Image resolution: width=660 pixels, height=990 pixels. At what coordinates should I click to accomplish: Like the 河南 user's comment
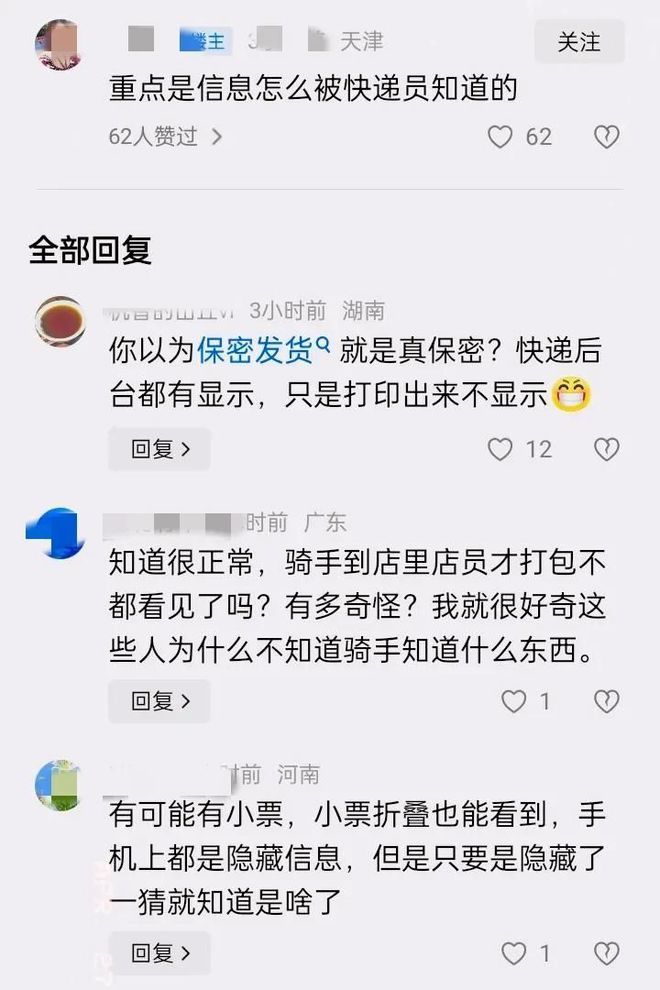click(513, 953)
